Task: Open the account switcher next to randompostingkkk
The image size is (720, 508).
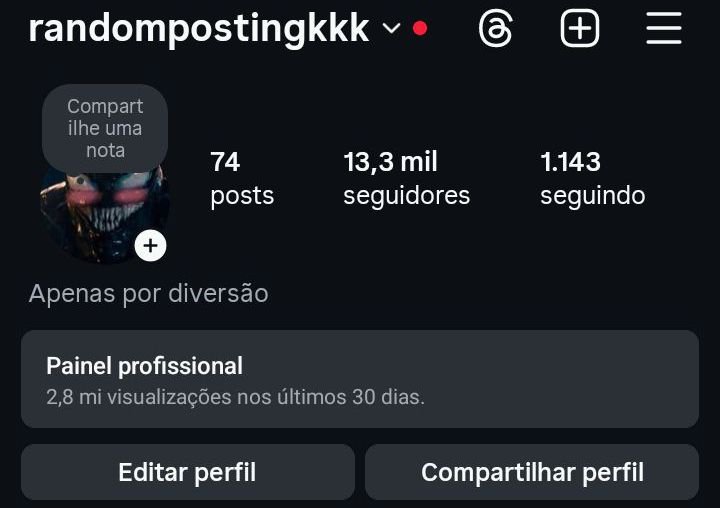Action: point(391,29)
